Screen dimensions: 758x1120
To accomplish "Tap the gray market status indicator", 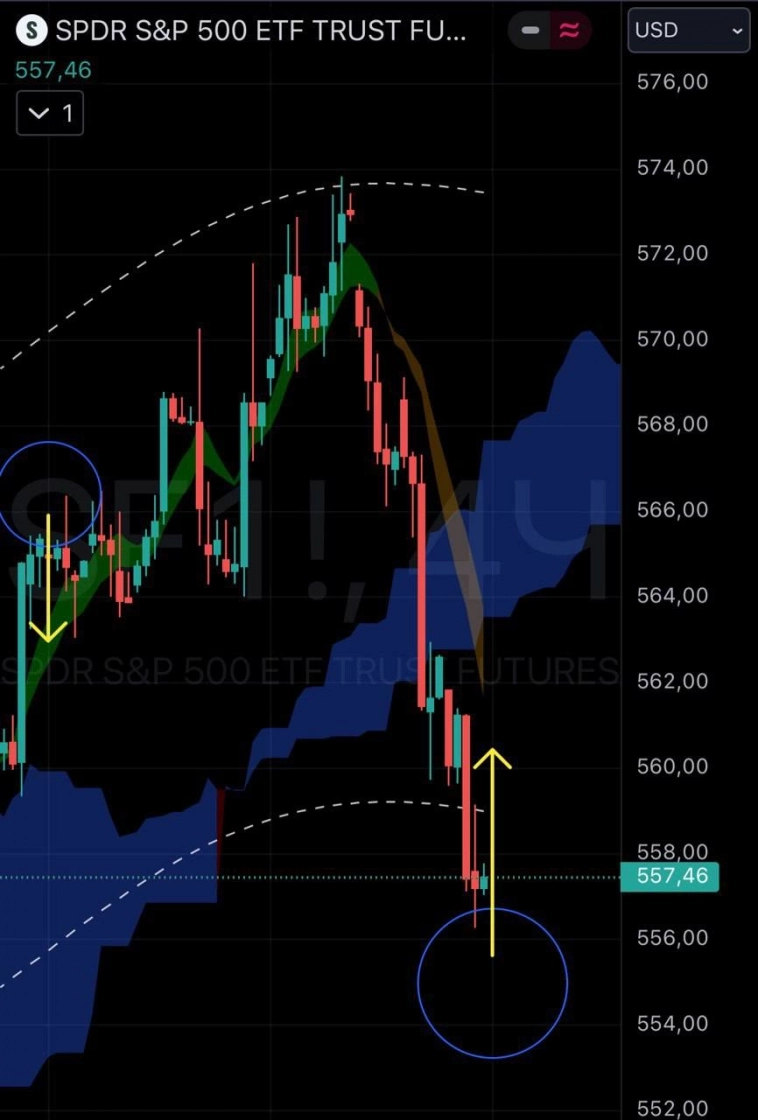I will pos(531,31).
